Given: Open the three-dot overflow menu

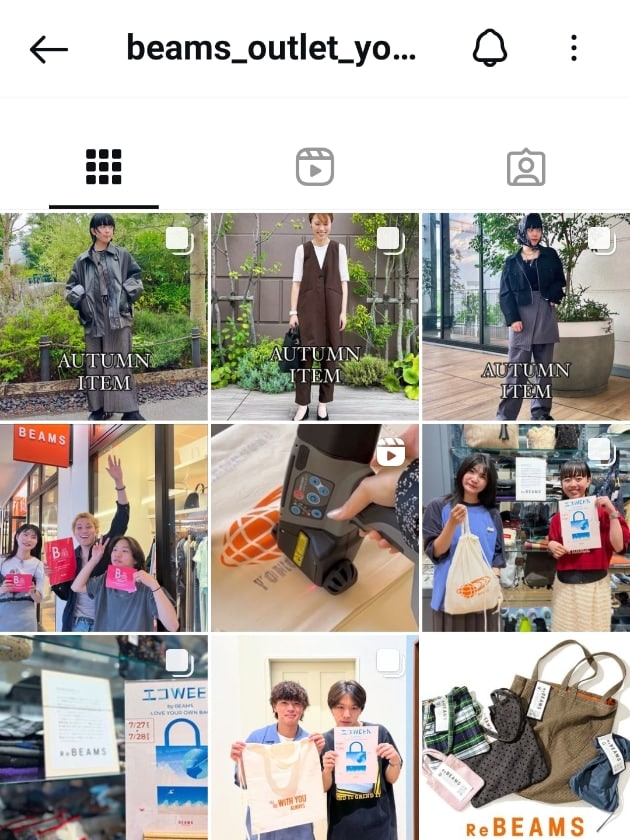Looking at the screenshot, I should coord(573,48).
